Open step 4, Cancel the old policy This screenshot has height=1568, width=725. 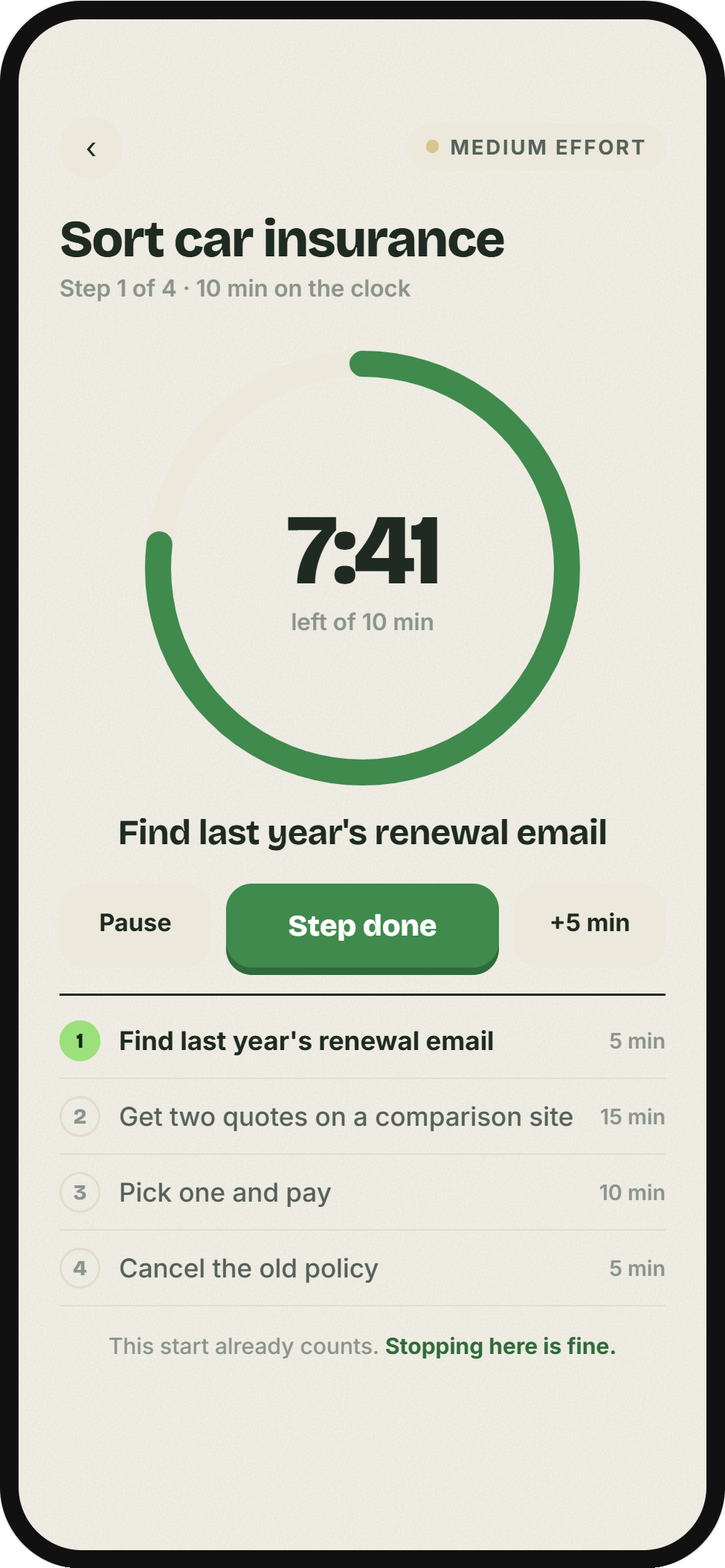(x=362, y=1269)
